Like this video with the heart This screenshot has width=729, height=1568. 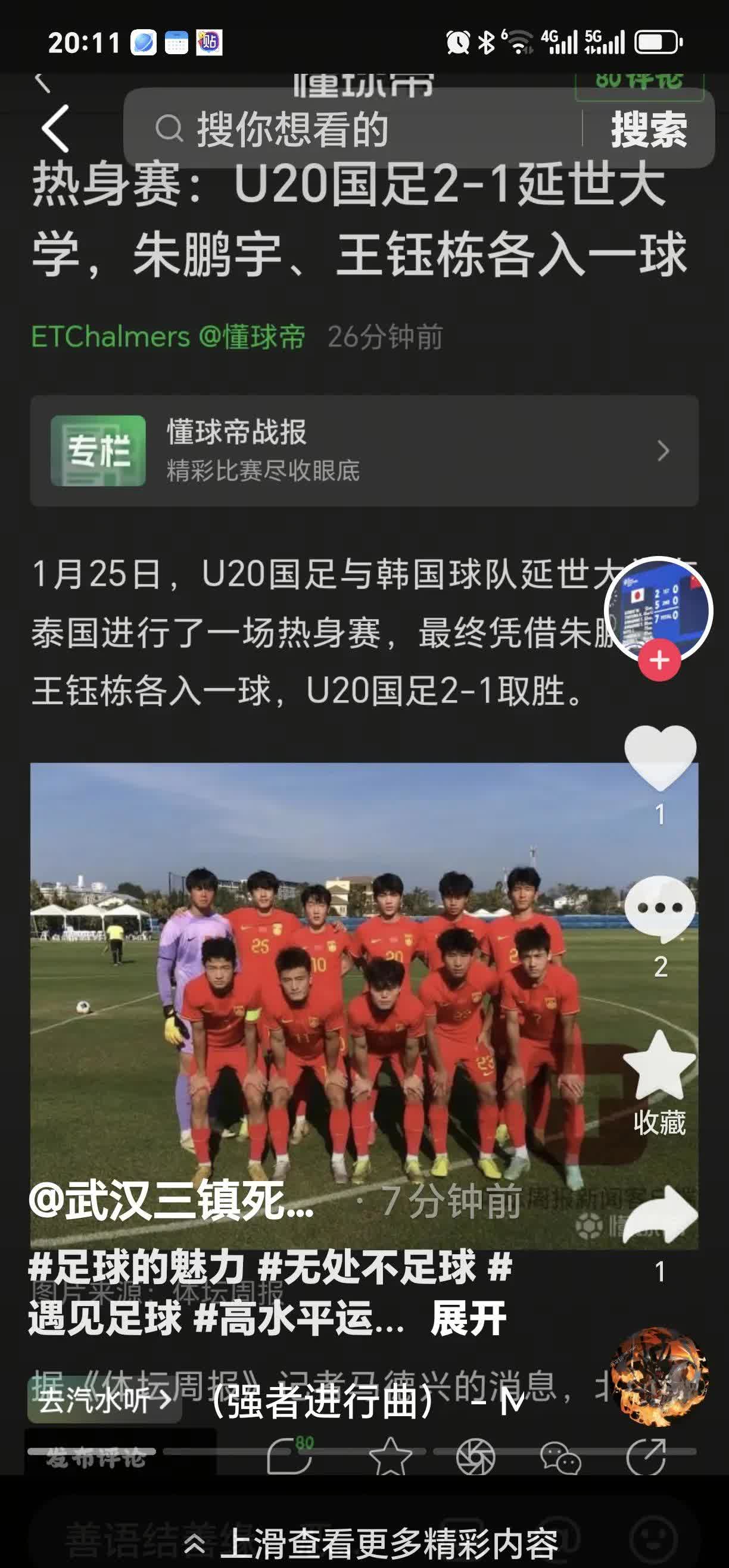[x=659, y=757]
